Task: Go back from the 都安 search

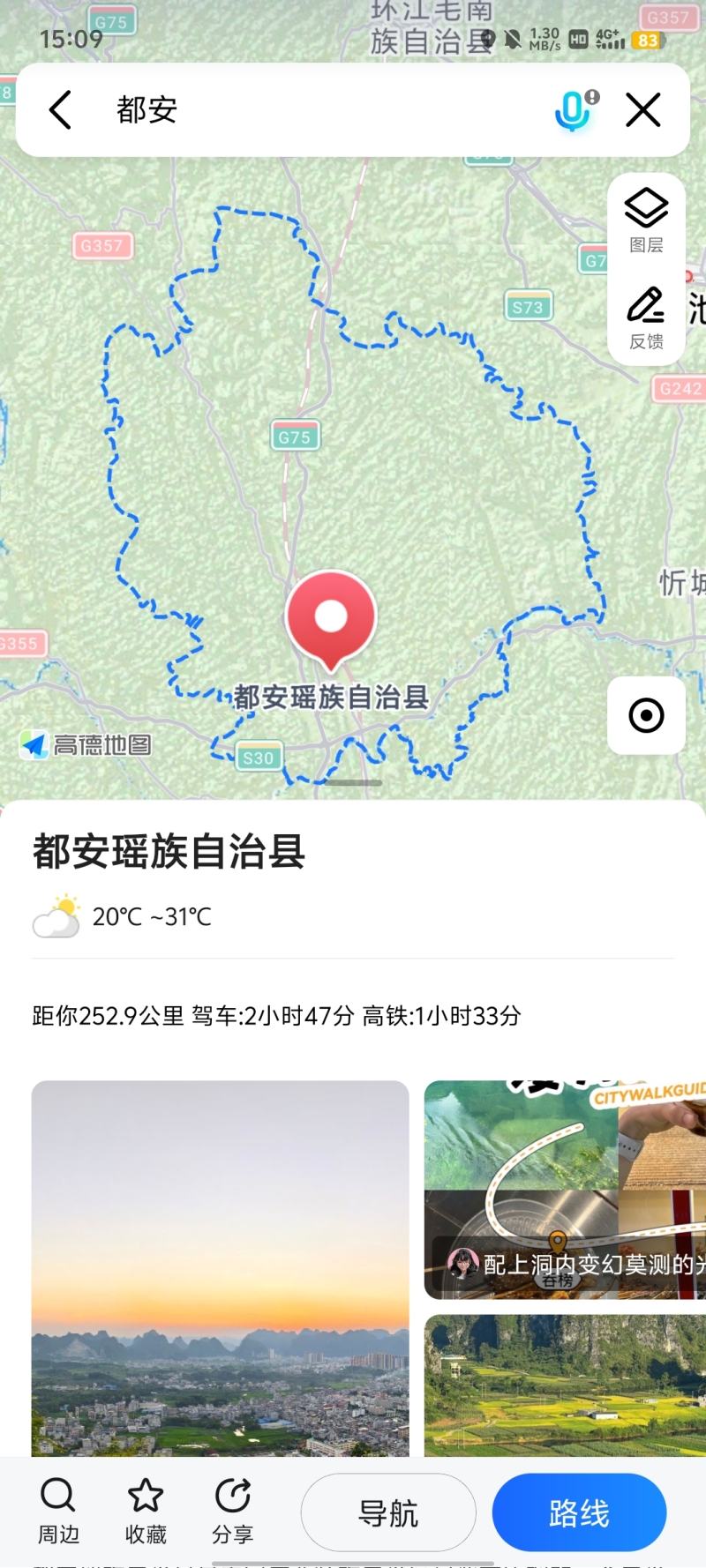Action: tap(60, 110)
